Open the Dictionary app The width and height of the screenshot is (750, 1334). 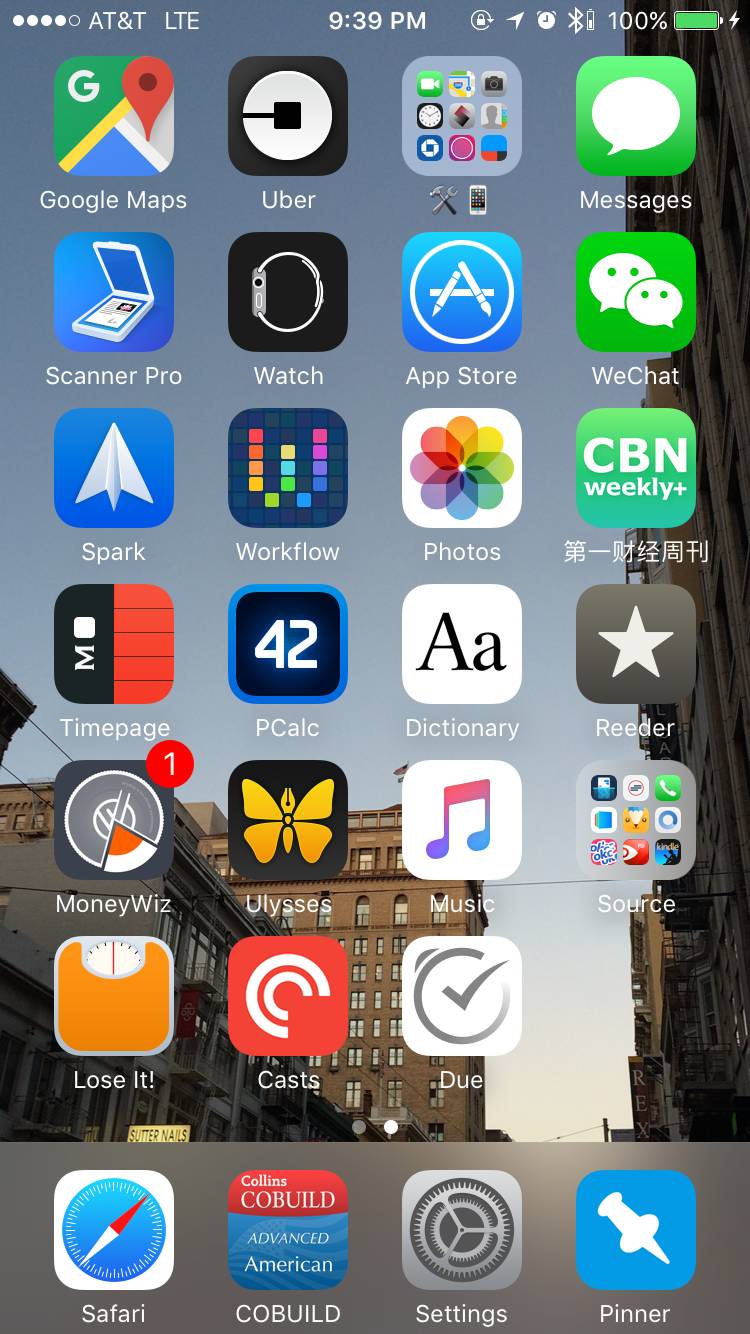(x=462, y=644)
